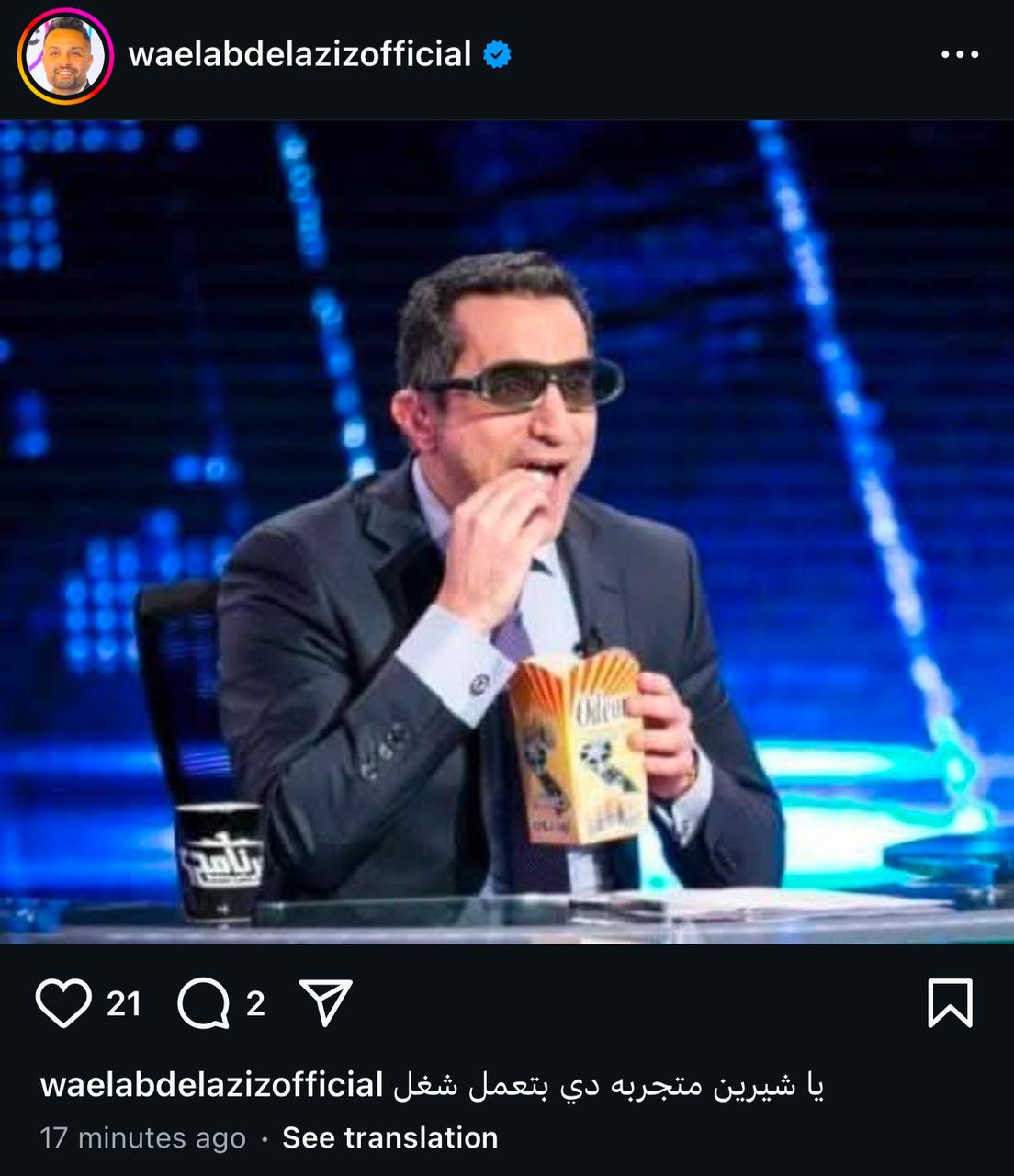The image size is (1014, 1176).
Task: Open the post photo
Action: (x=507, y=531)
